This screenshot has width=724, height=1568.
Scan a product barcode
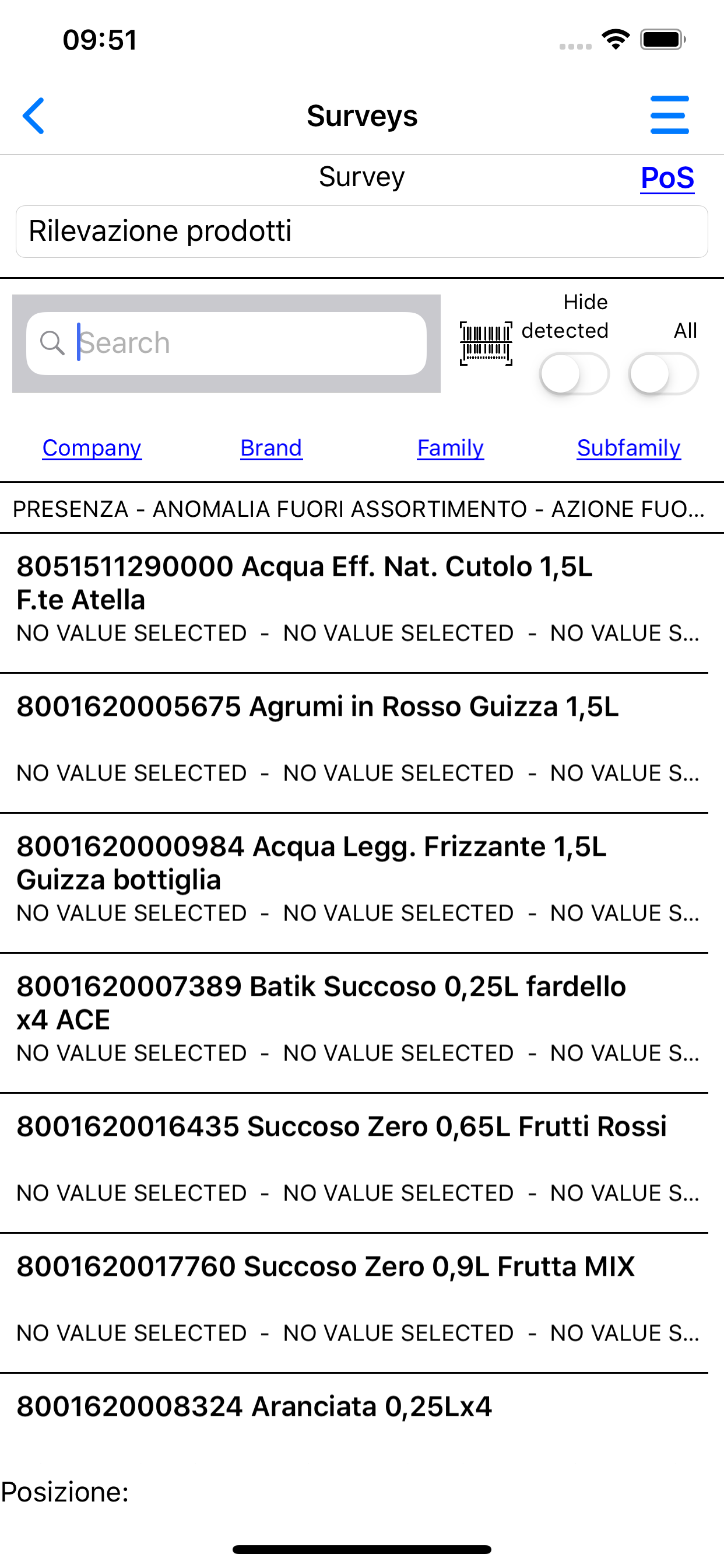486,344
